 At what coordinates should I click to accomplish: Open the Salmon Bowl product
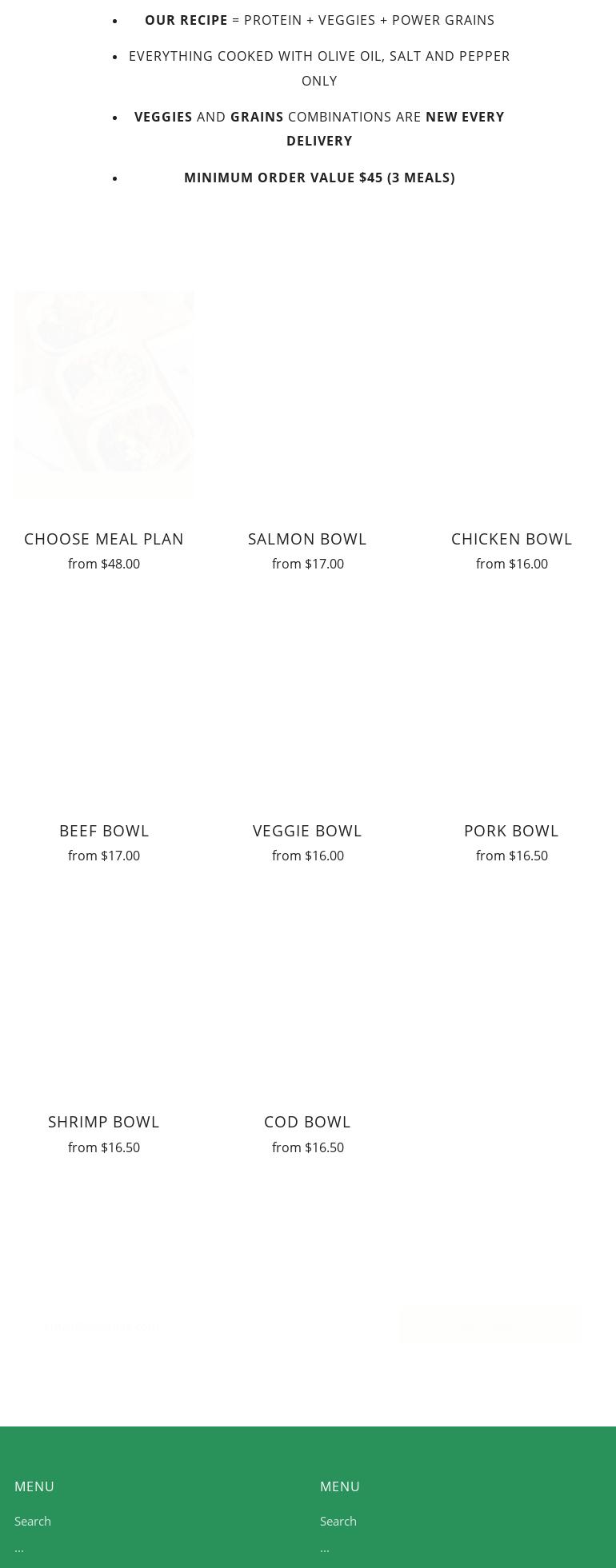[x=307, y=539]
